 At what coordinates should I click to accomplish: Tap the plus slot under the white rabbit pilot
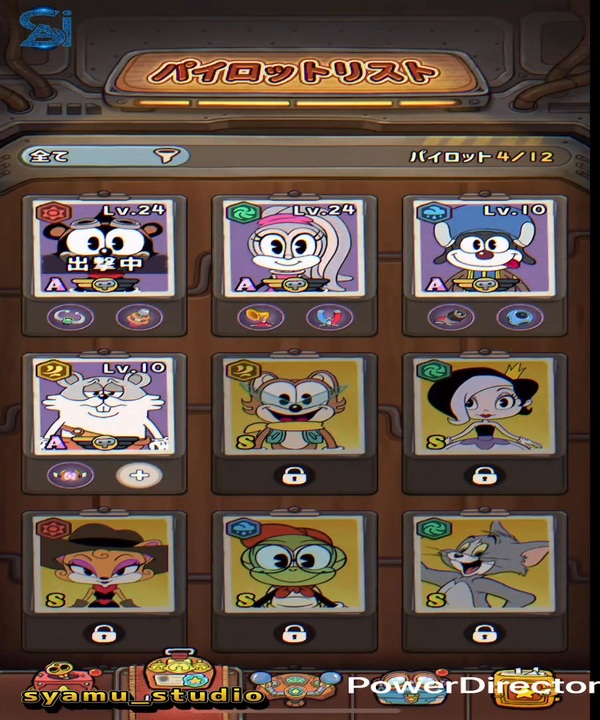138,475
